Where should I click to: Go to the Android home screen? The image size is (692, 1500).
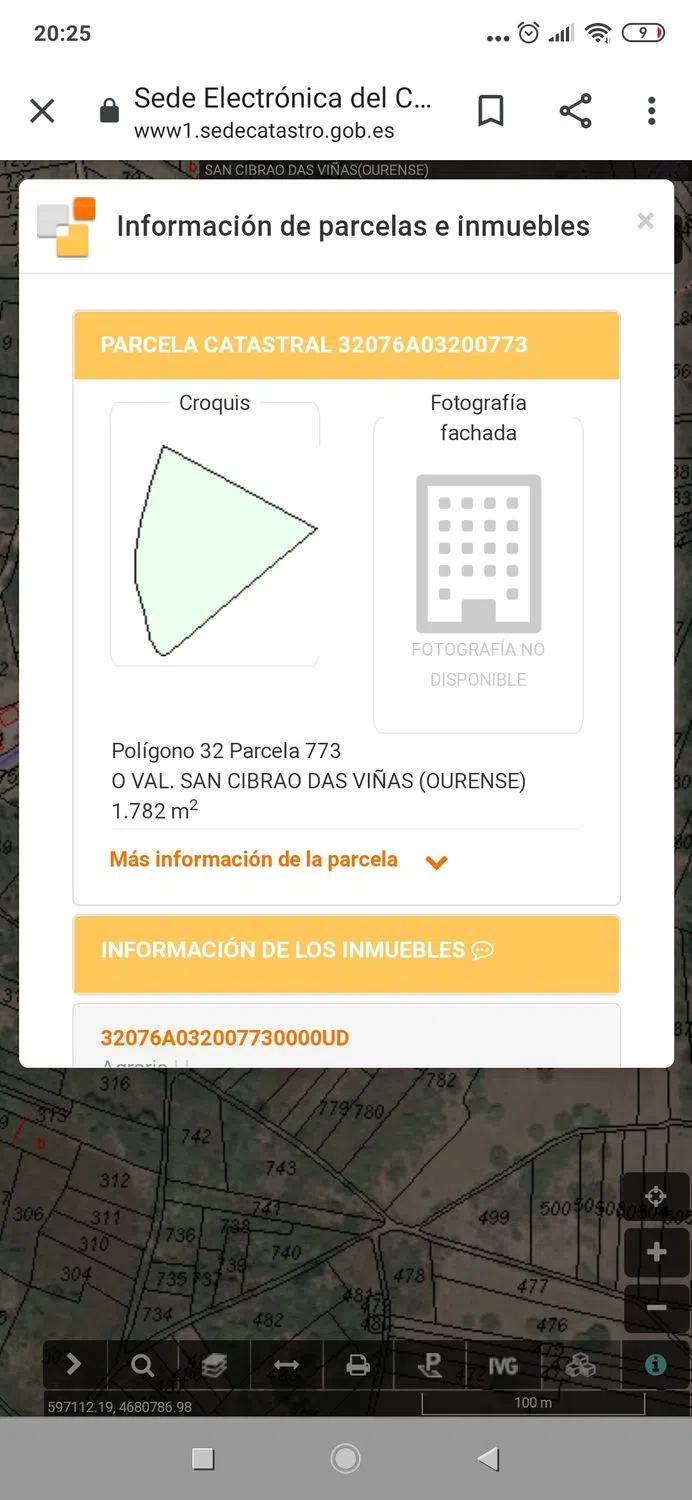tap(345, 1459)
